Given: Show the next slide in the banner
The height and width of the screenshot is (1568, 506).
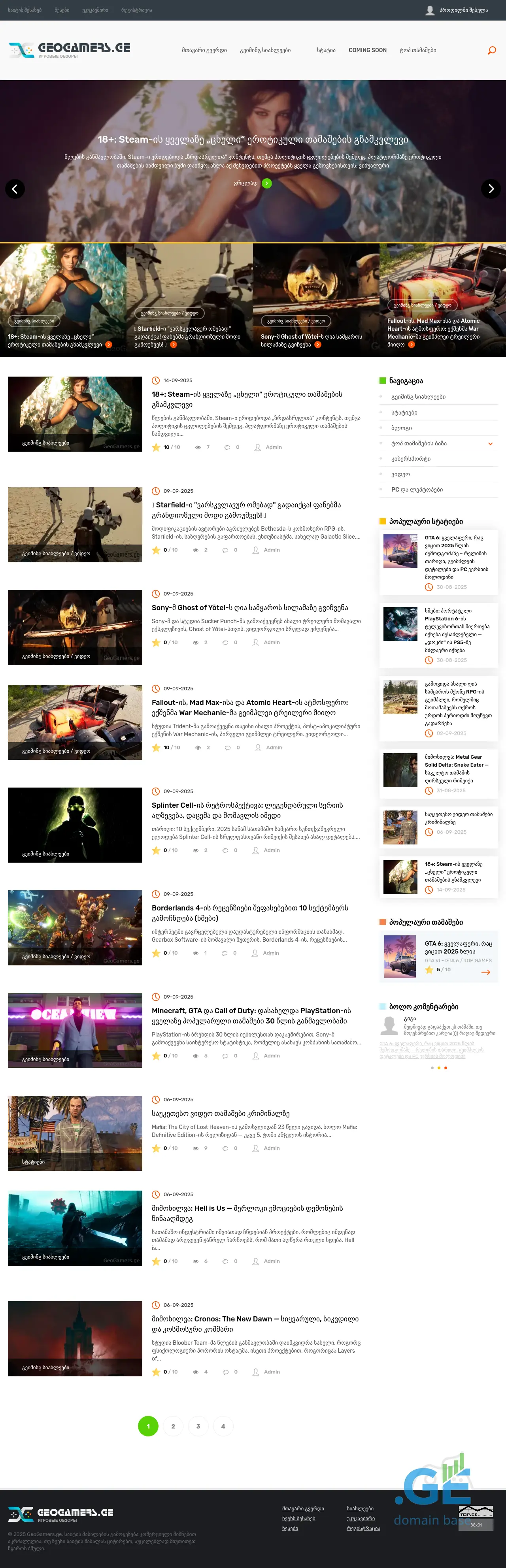Looking at the screenshot, I should pyautogui.click(x=491, y=189).
